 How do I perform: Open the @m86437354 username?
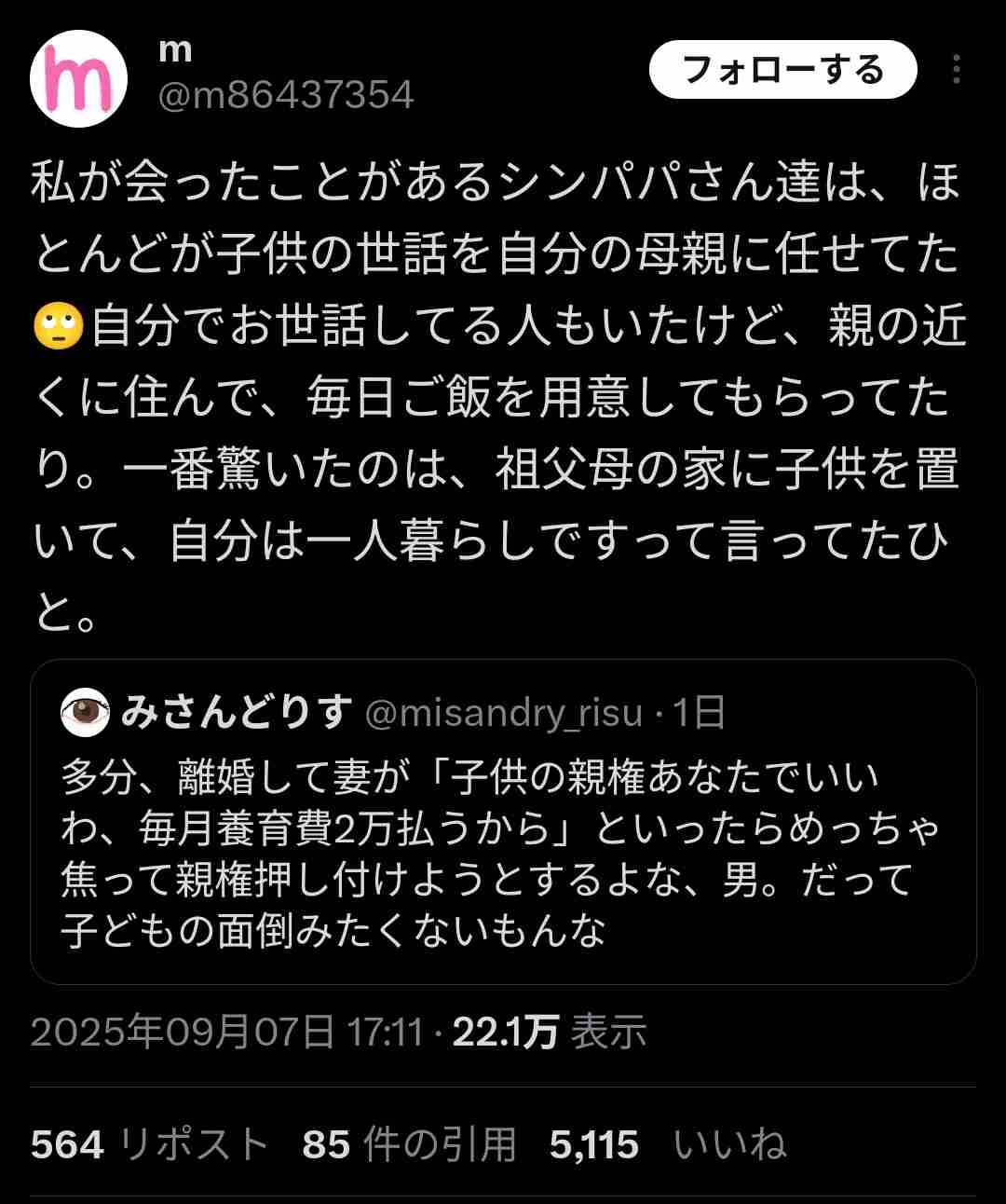tap(285, 95)
